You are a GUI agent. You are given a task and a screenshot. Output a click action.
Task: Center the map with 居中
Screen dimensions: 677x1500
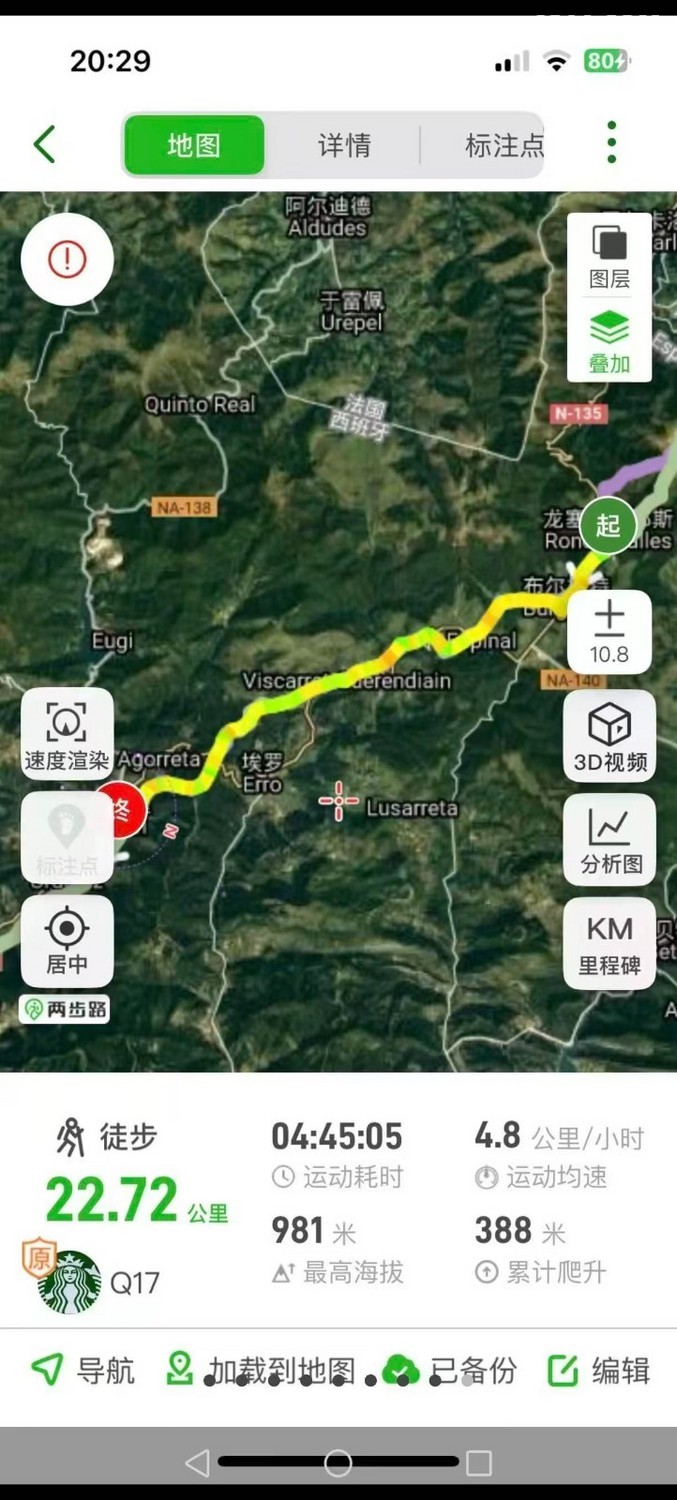[x=67, y=941]
